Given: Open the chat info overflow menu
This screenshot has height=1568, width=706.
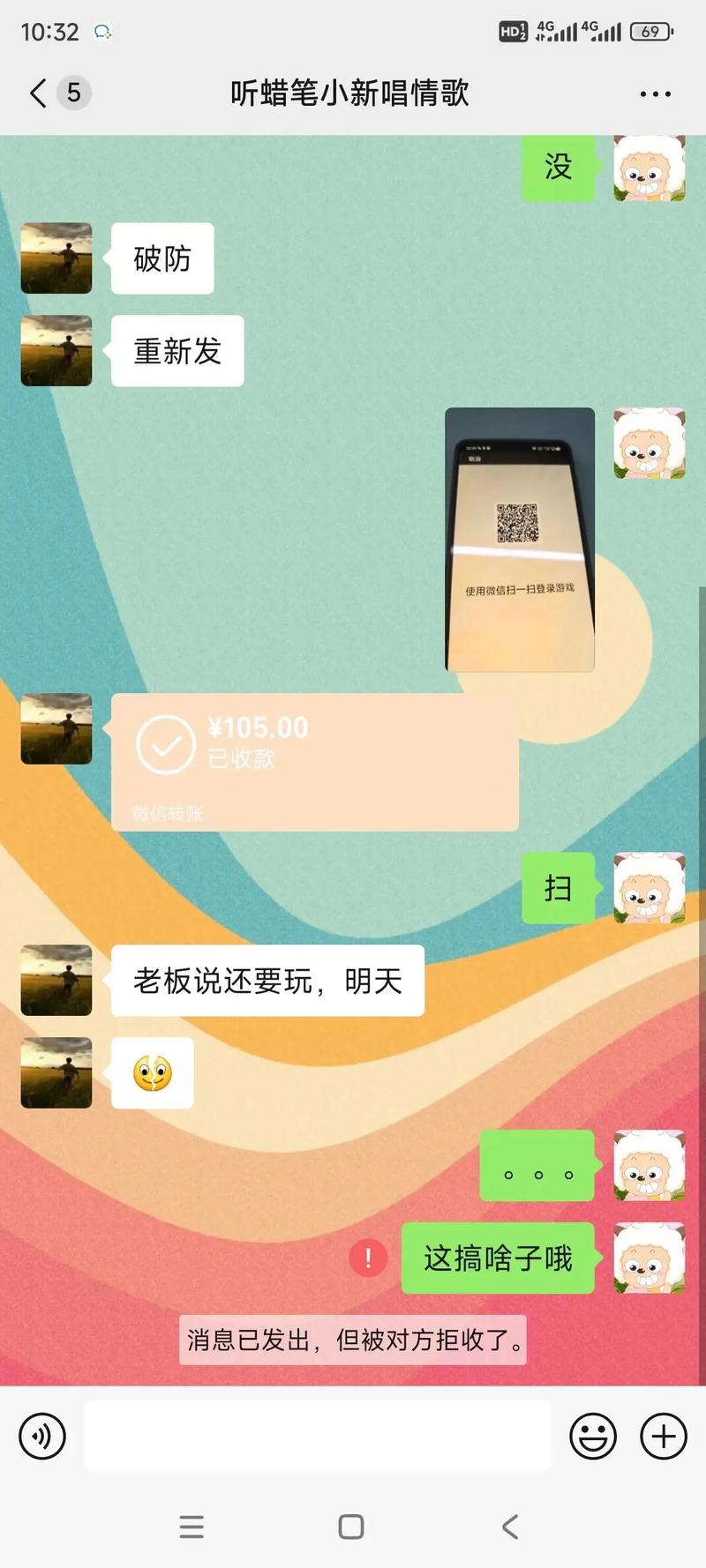Looking at the screenshot, I should (655, 93).
